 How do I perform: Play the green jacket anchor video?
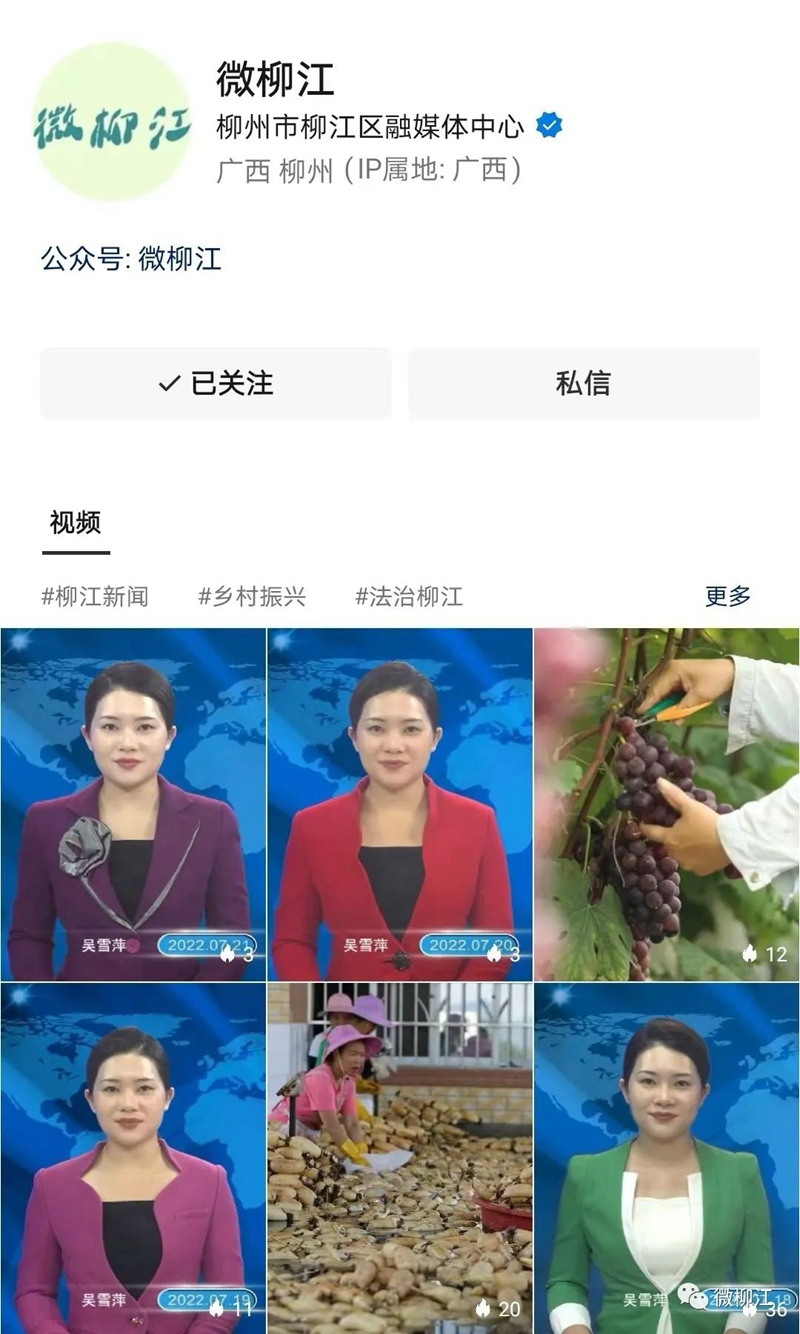(667, 1158)
